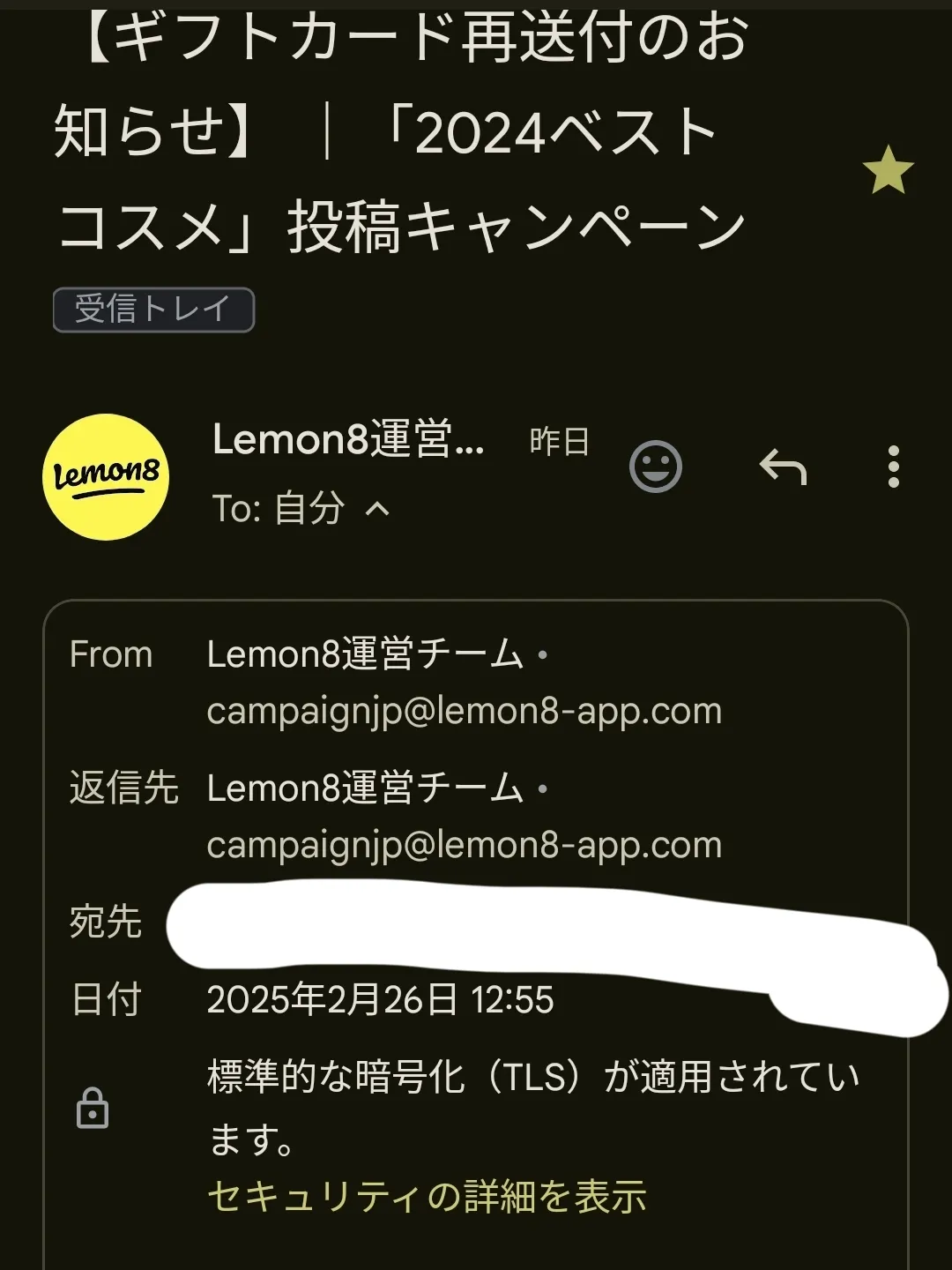Collapse the recipient details chevron
Viewport: 952px width, 1270px height.
(377, 508)
